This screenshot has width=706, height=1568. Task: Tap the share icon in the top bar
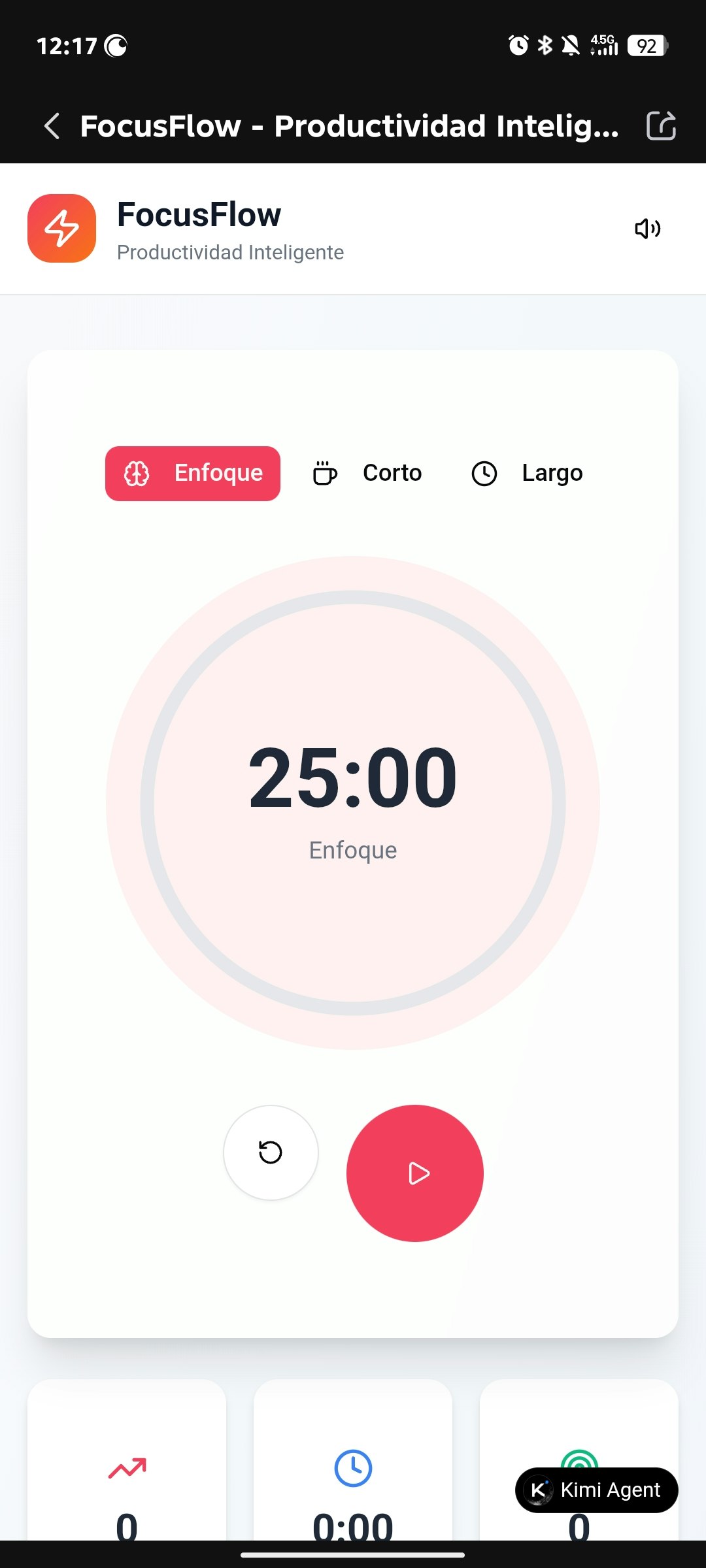(x=661, y=125)
